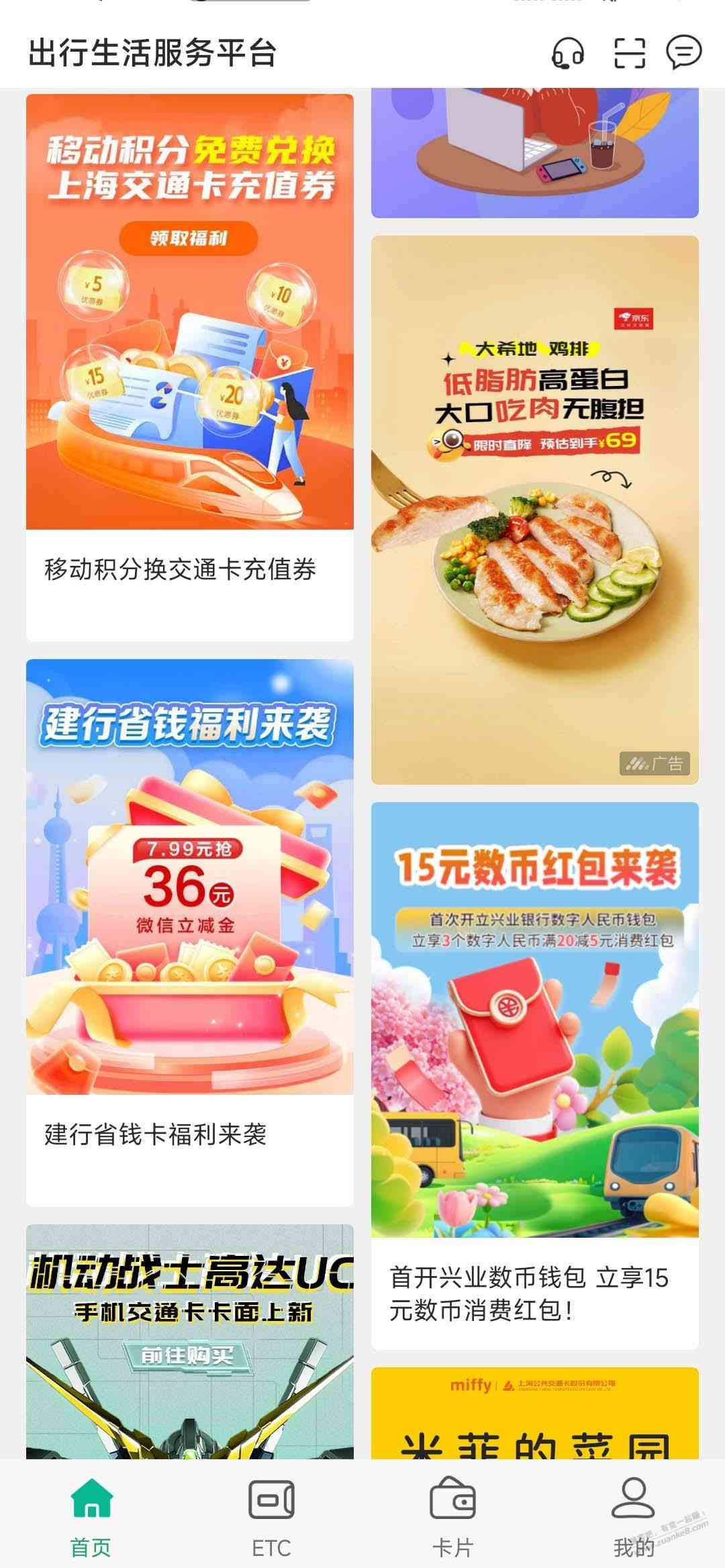Open the messages icon
This screenshot has width=725, height=1568.
pos(683,52)
